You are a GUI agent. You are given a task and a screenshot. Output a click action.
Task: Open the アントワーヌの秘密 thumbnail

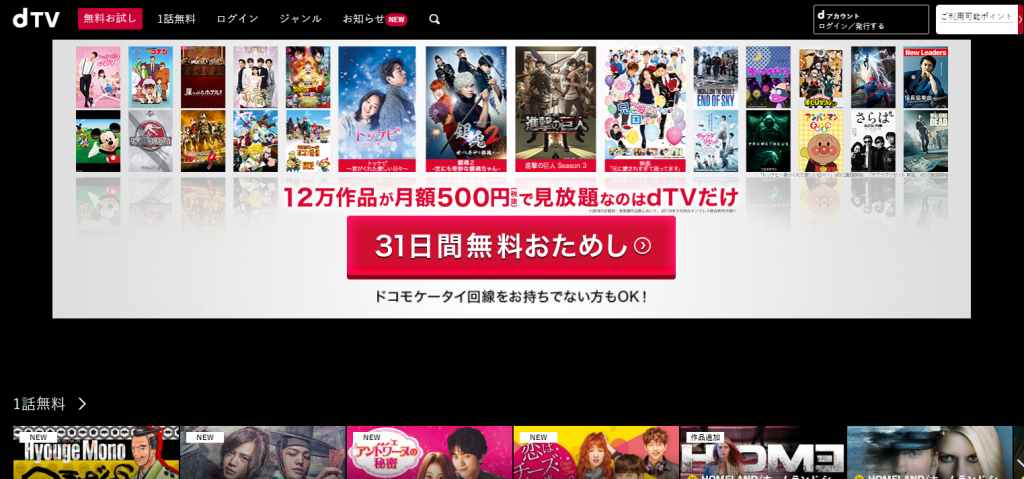[429, 453]
